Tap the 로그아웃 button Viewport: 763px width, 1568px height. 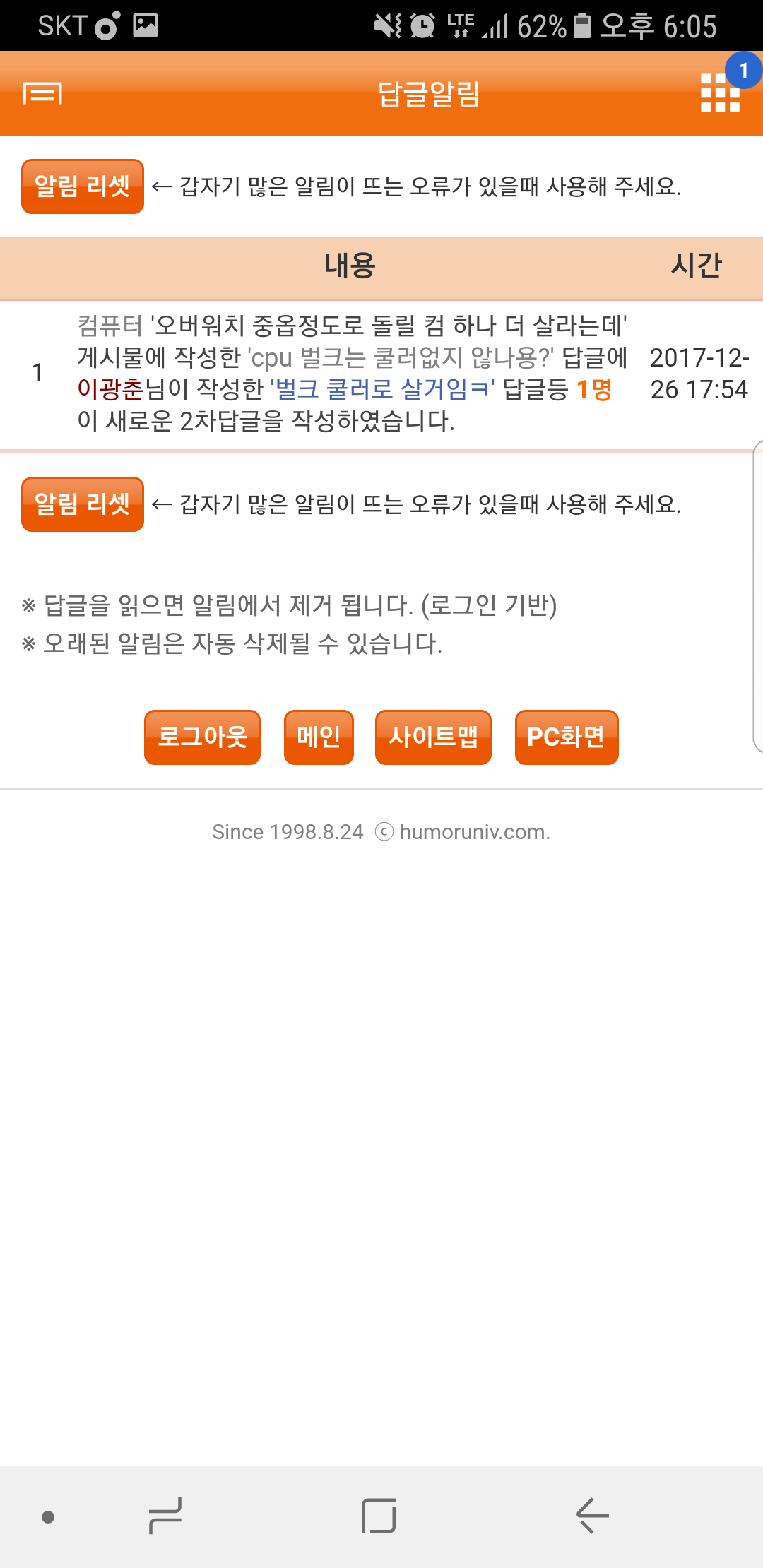tap(202, 737)
